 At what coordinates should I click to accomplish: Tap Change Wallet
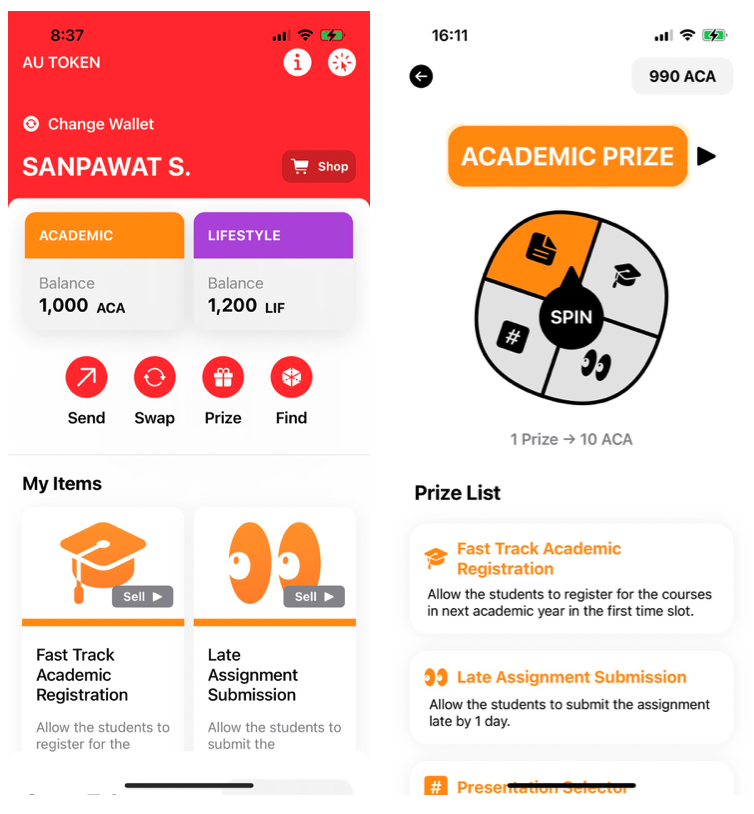click(x=88, y=124)
